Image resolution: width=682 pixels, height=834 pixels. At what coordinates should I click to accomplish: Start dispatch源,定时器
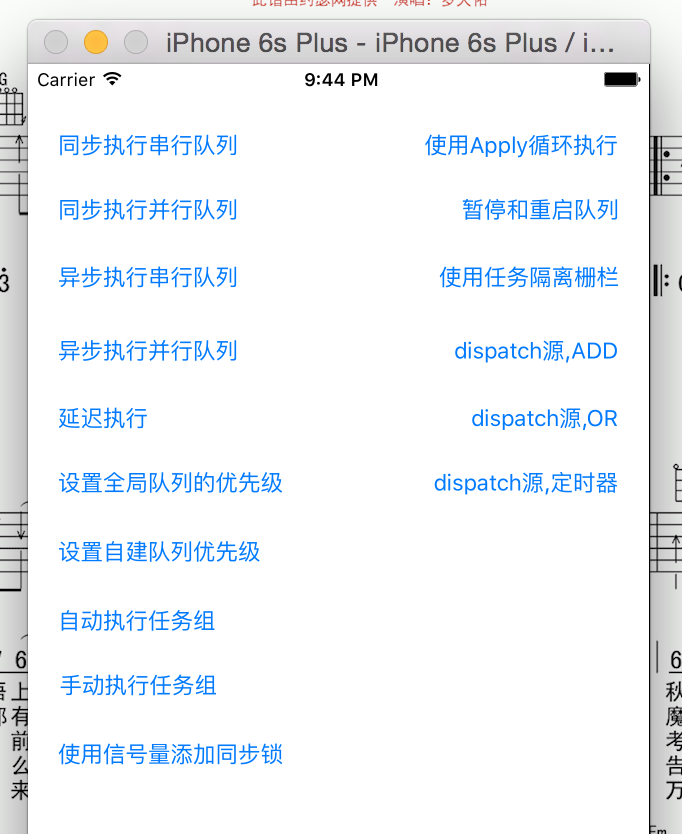coord(526,483)
